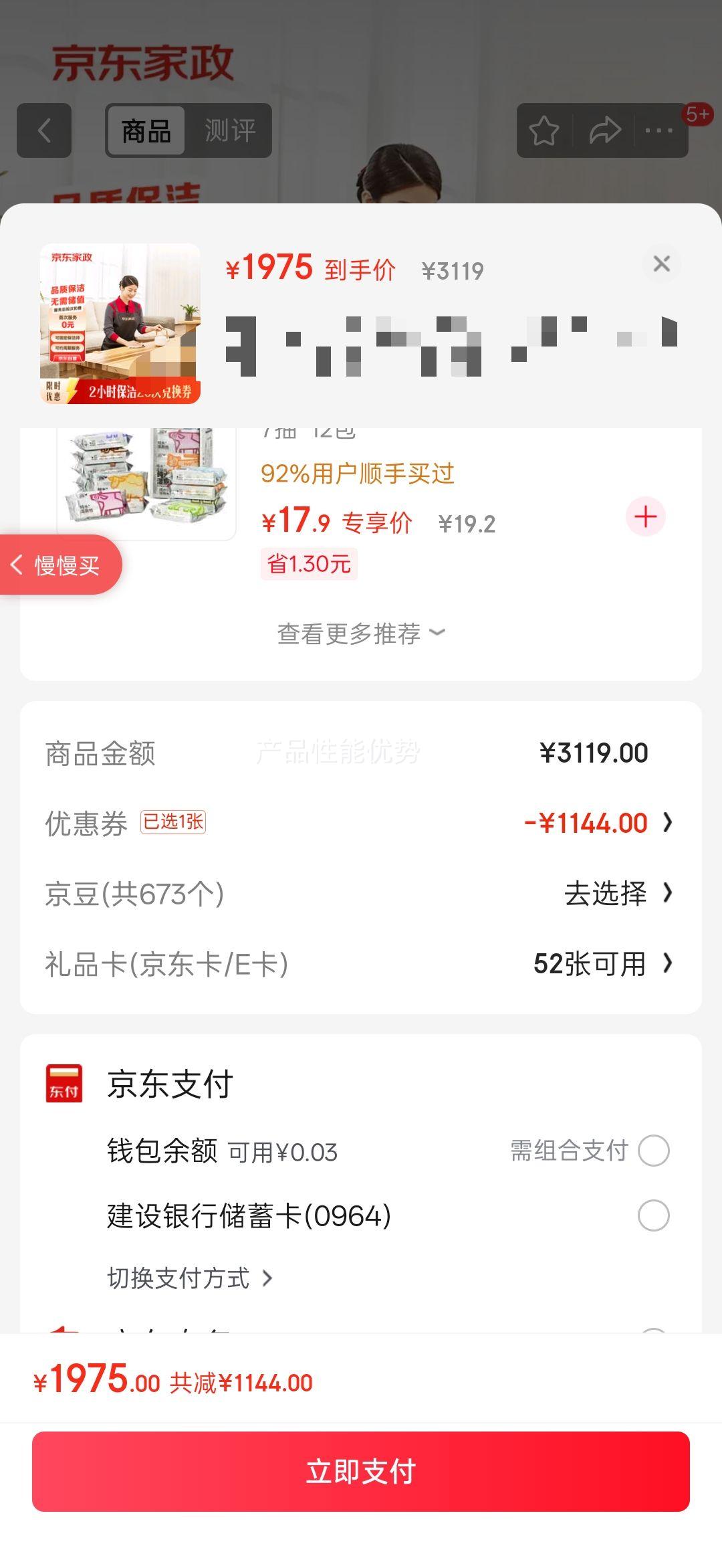View the product thumbnail image
Image resolution: width=722 pixels, height=1568 pixels.
[x=120, y=323]
